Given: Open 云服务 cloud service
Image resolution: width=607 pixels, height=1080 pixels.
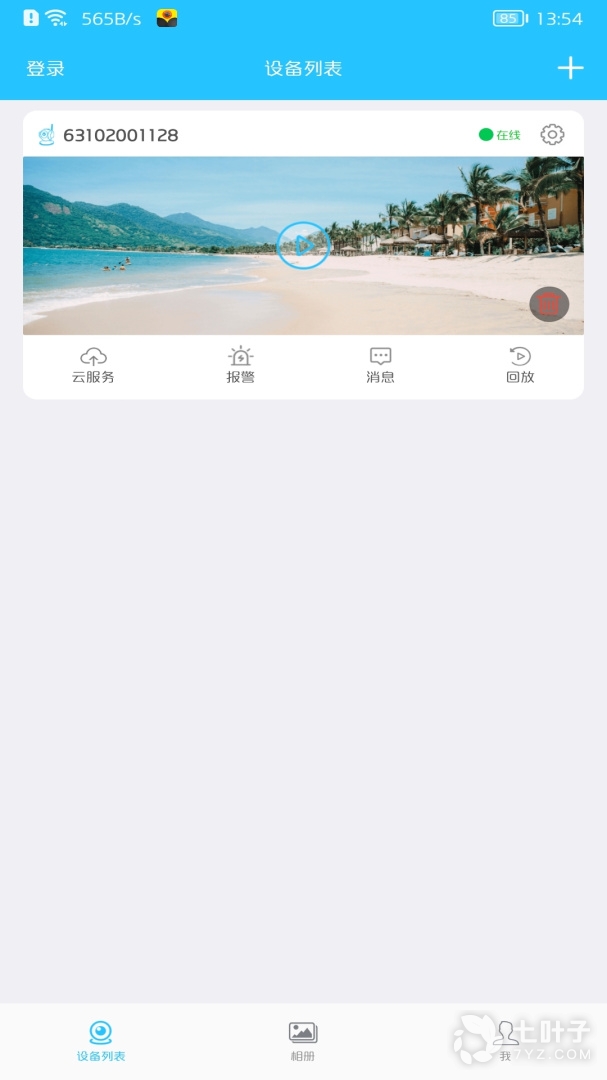Looking at the screenshot, I should pos(93,365).
